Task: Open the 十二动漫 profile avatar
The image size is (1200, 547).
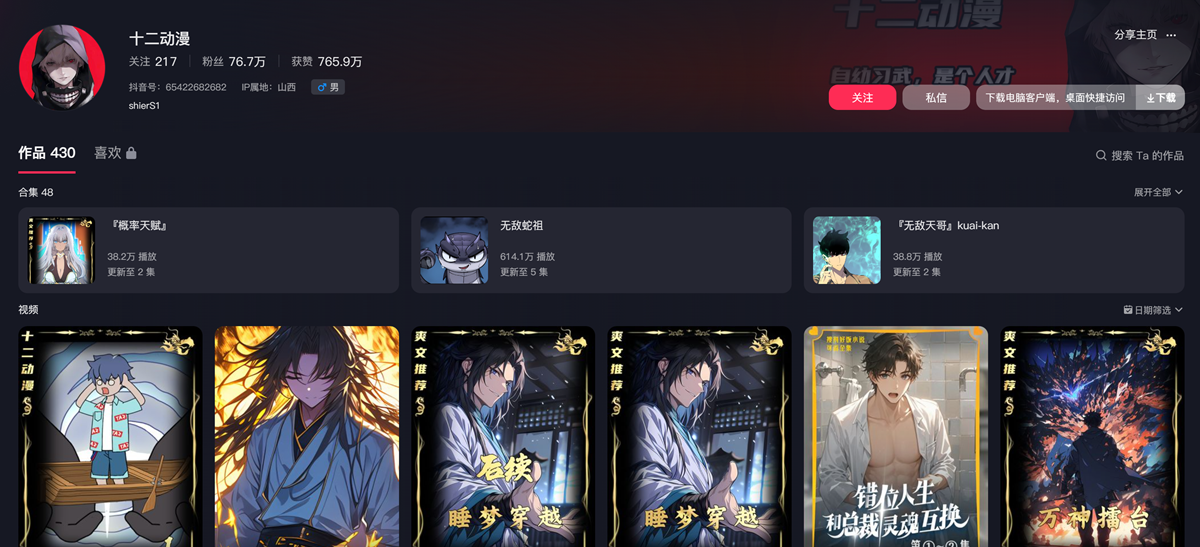Action: tap(62, 67)
